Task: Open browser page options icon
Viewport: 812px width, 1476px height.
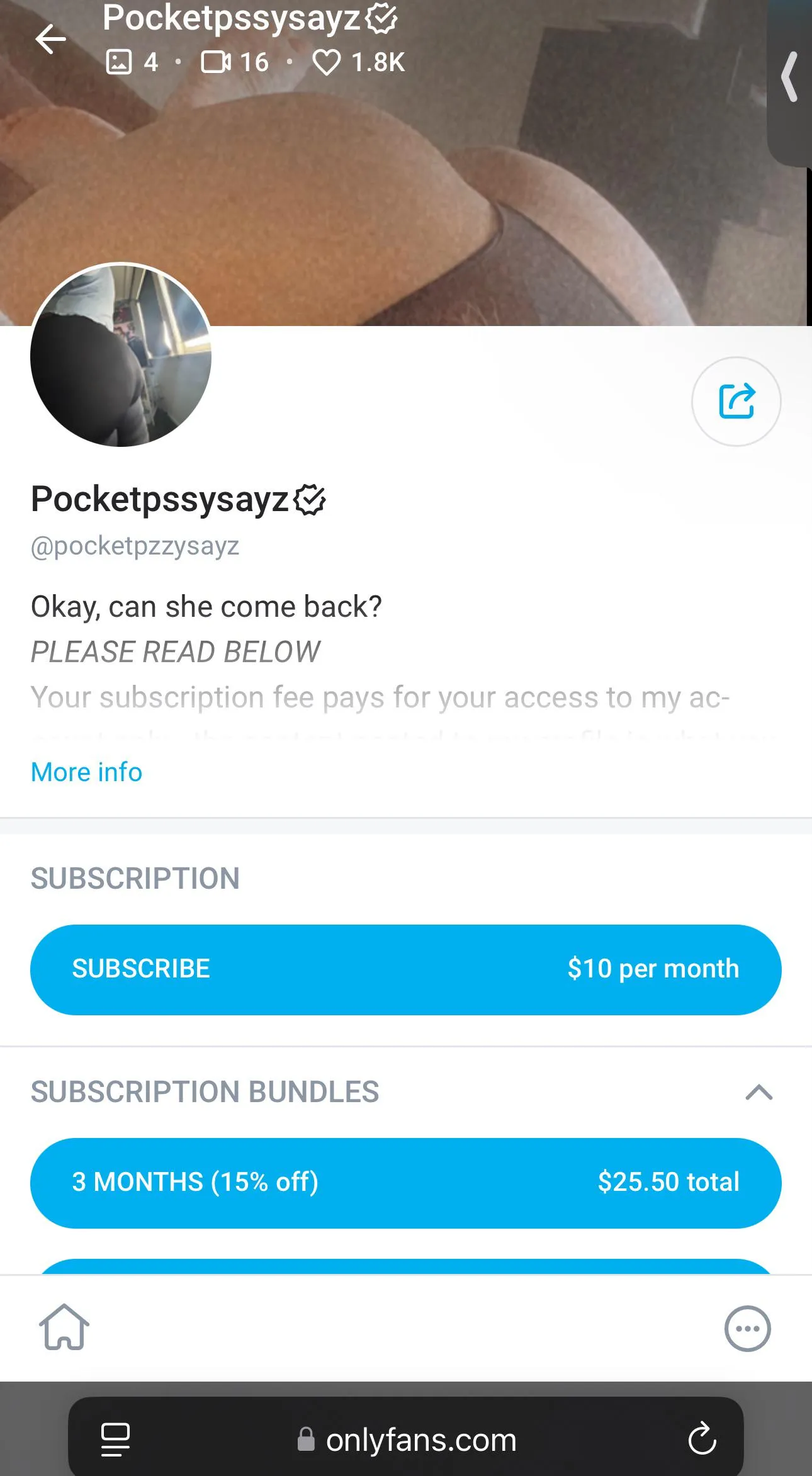Action: [115, 1439]
